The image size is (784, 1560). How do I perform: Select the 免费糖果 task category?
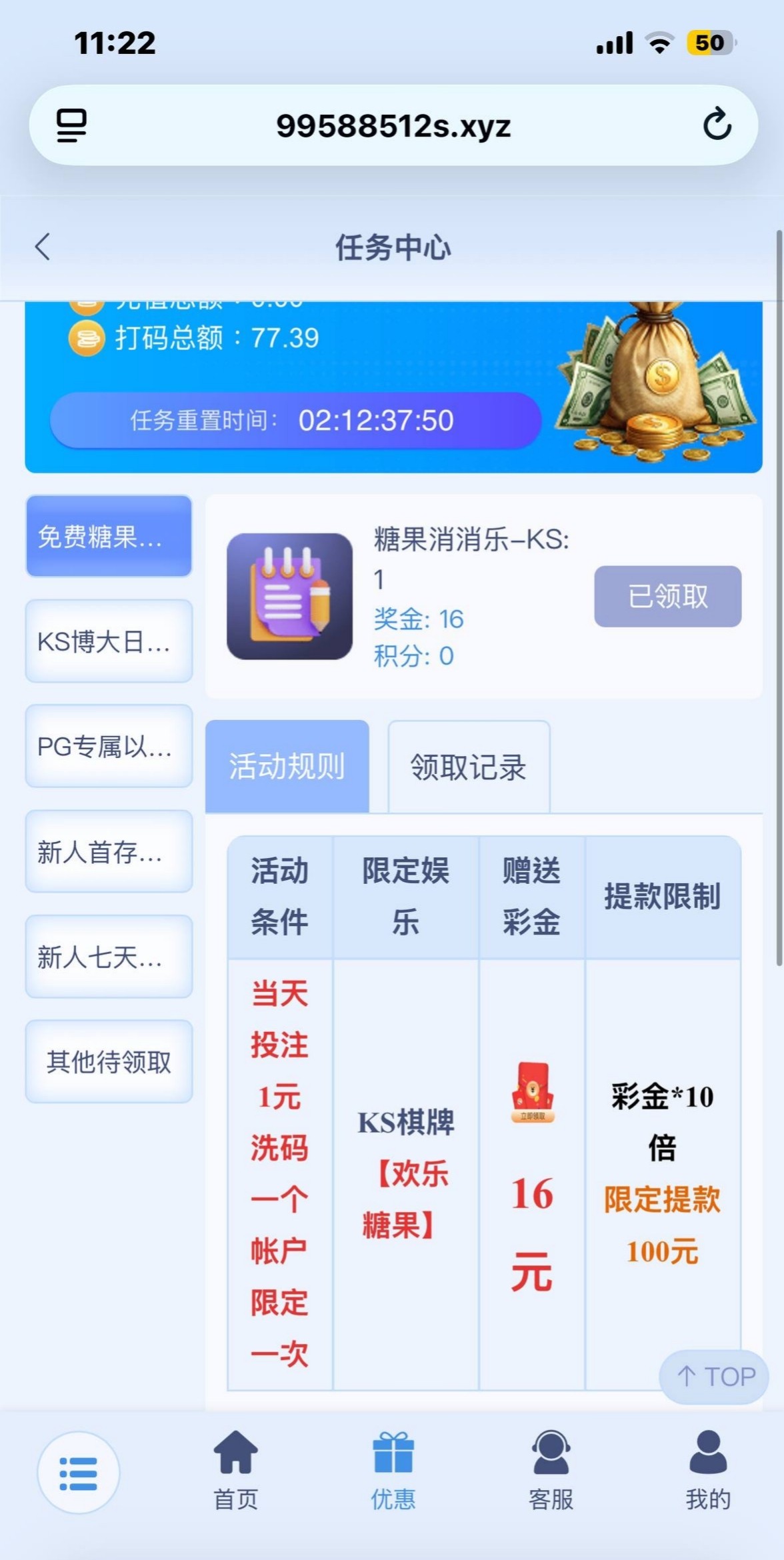(109, 536)
